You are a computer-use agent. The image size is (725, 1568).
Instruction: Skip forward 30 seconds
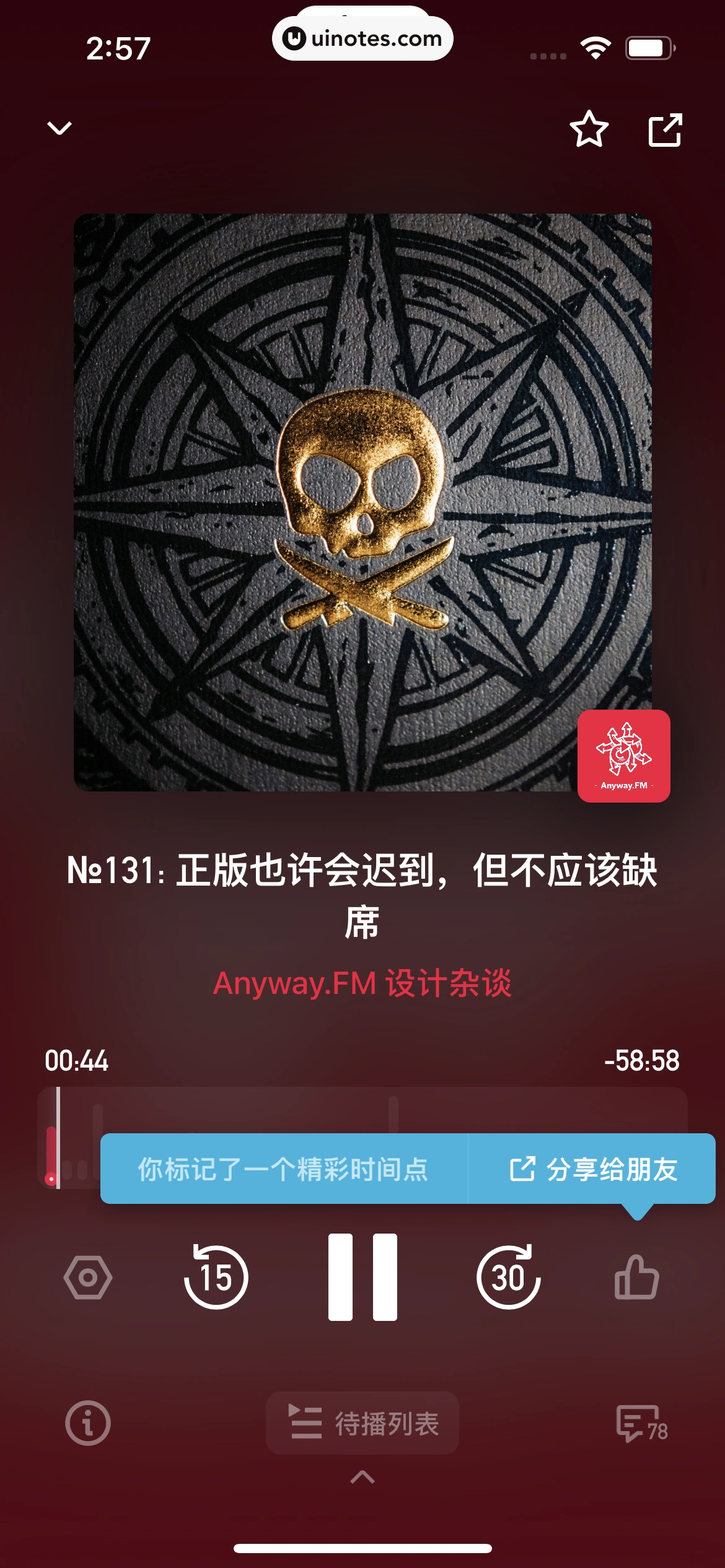click(x=508, y=1276)
